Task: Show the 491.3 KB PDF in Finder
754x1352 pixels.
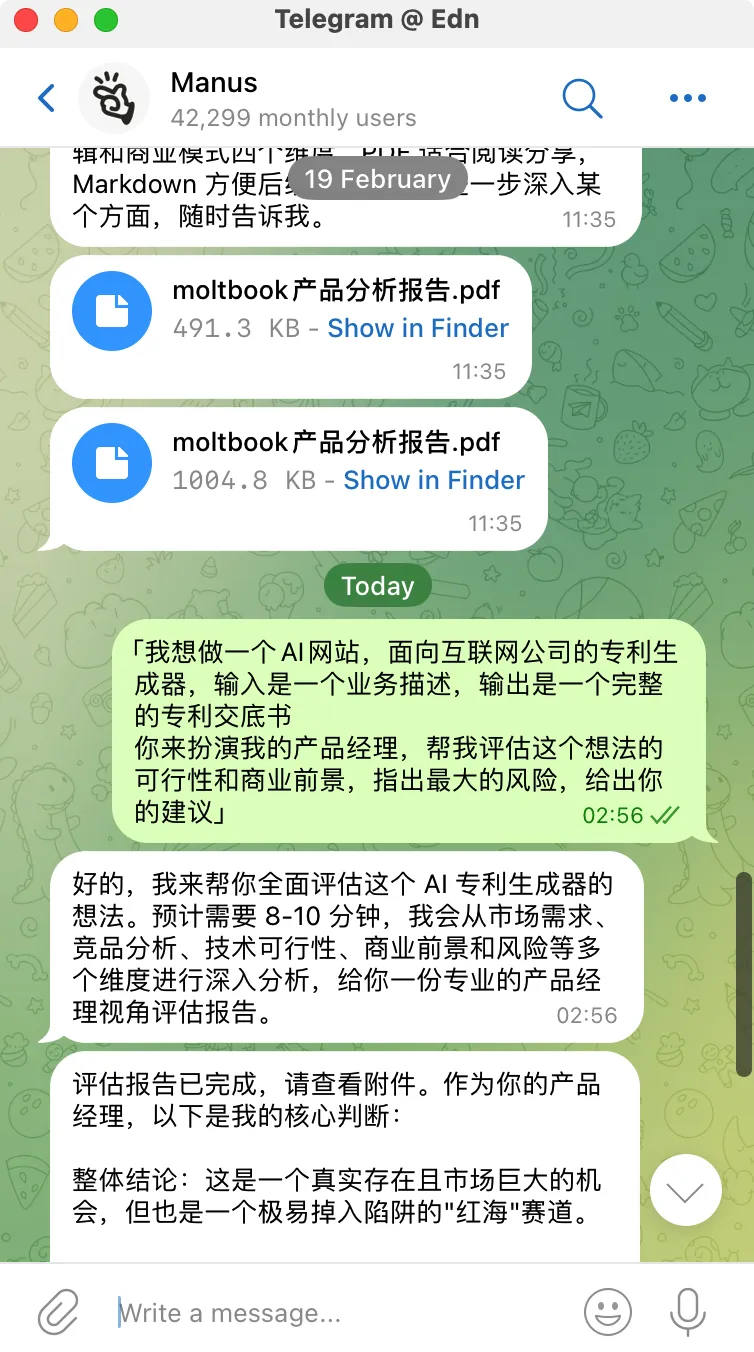Action: tap(418, 328)
